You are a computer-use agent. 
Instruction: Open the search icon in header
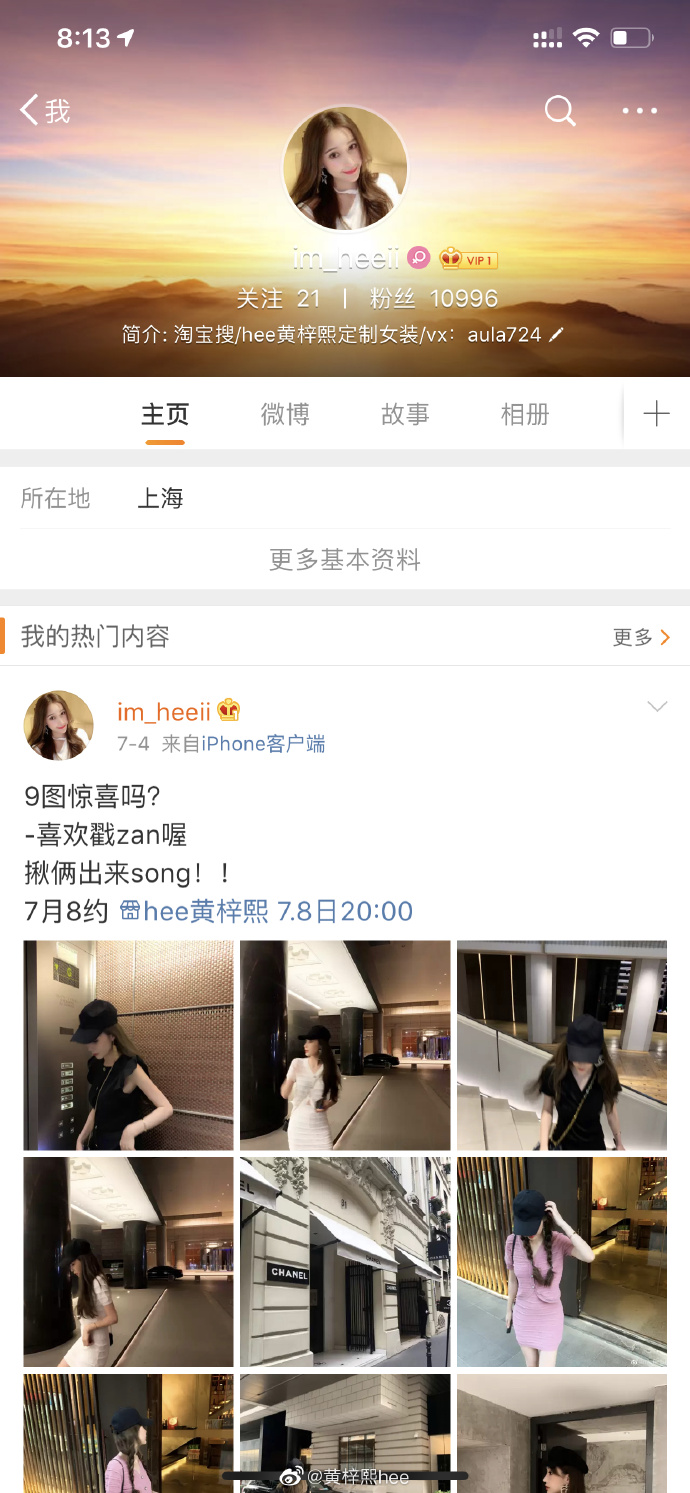tap(560, 111)
